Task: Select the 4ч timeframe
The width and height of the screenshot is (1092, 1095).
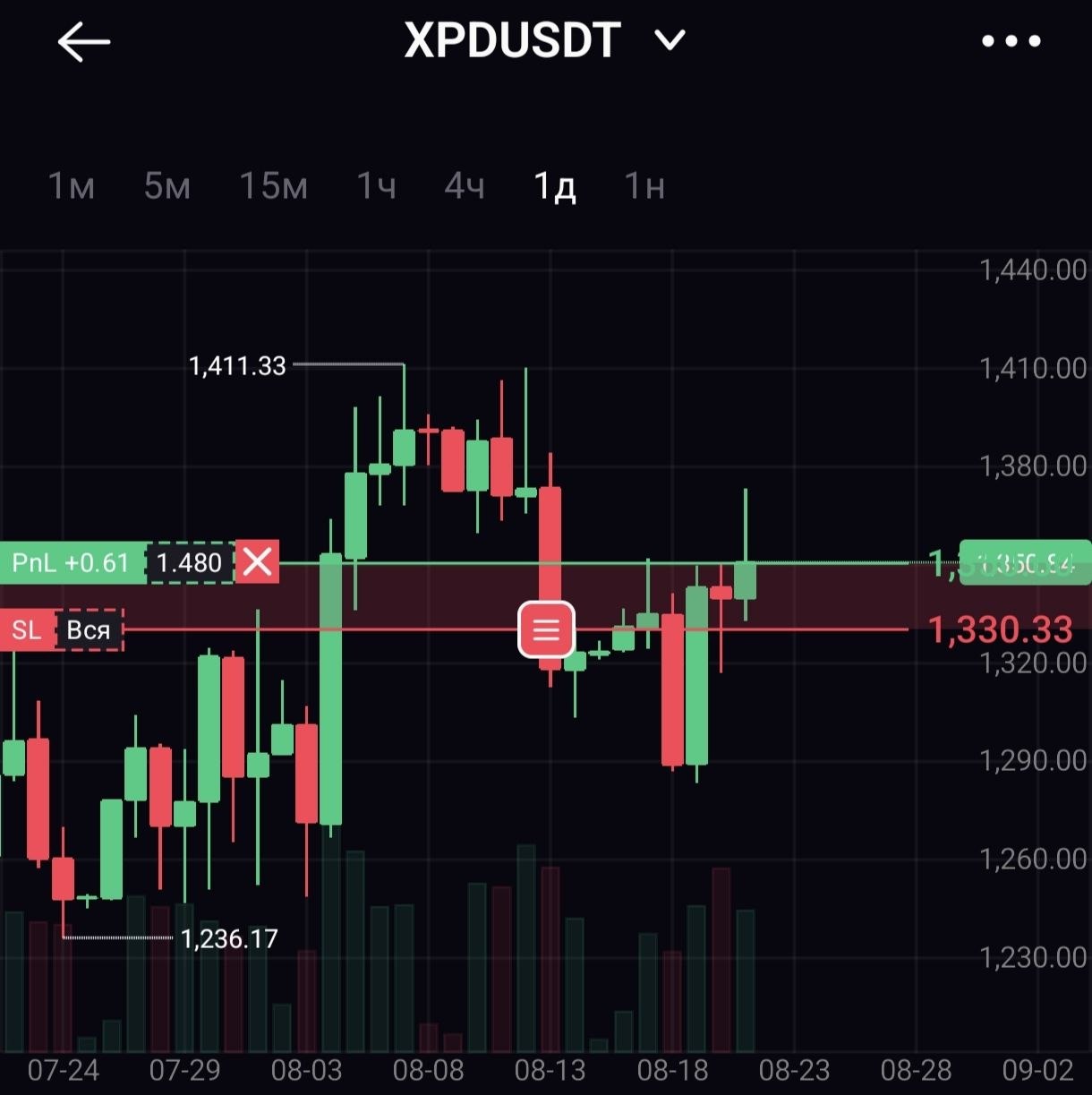Action: [x=465, y=186]
